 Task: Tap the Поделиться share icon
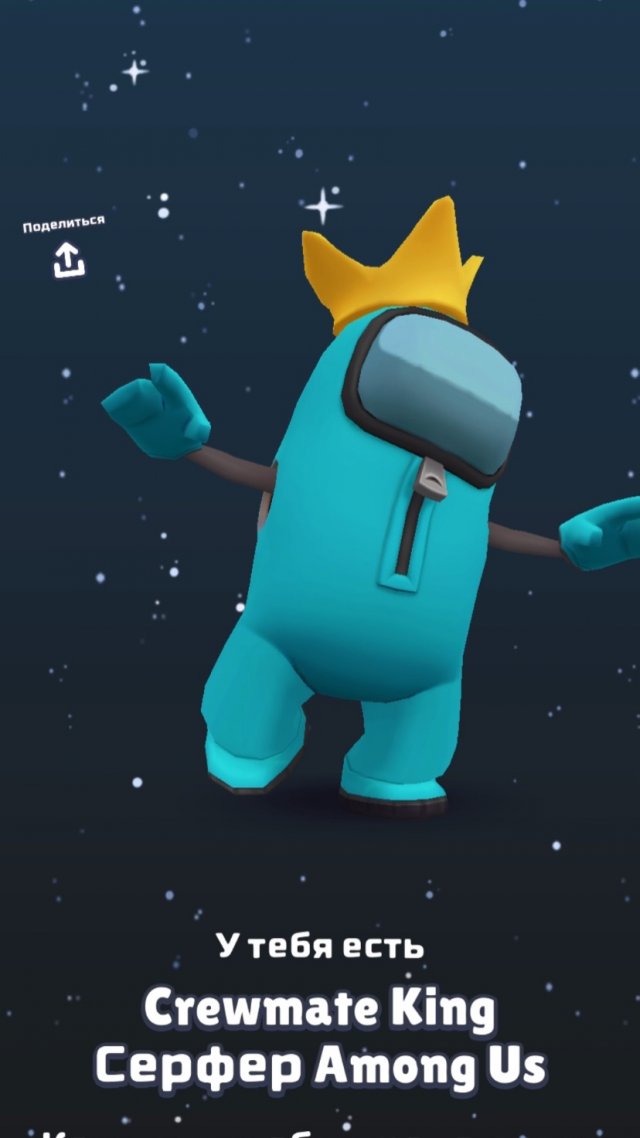[68, 261]
